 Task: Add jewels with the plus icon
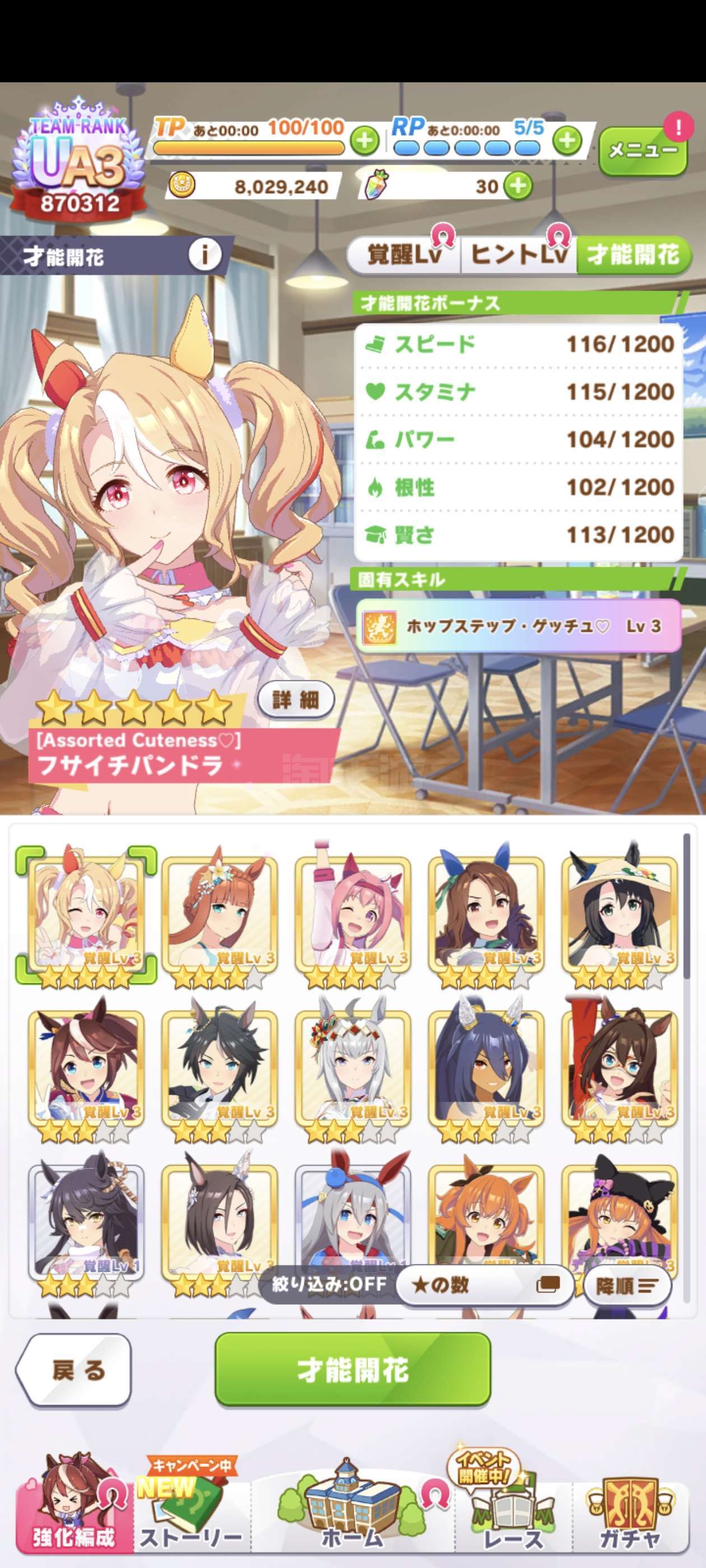(x=518, y=186)
